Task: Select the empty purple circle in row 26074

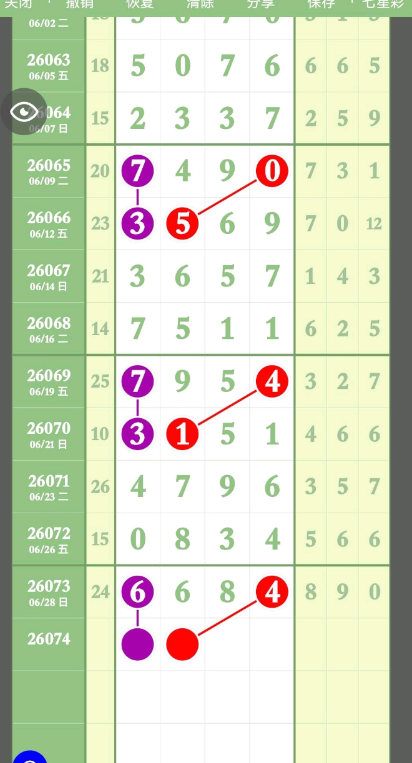Action: coord(138,644)
